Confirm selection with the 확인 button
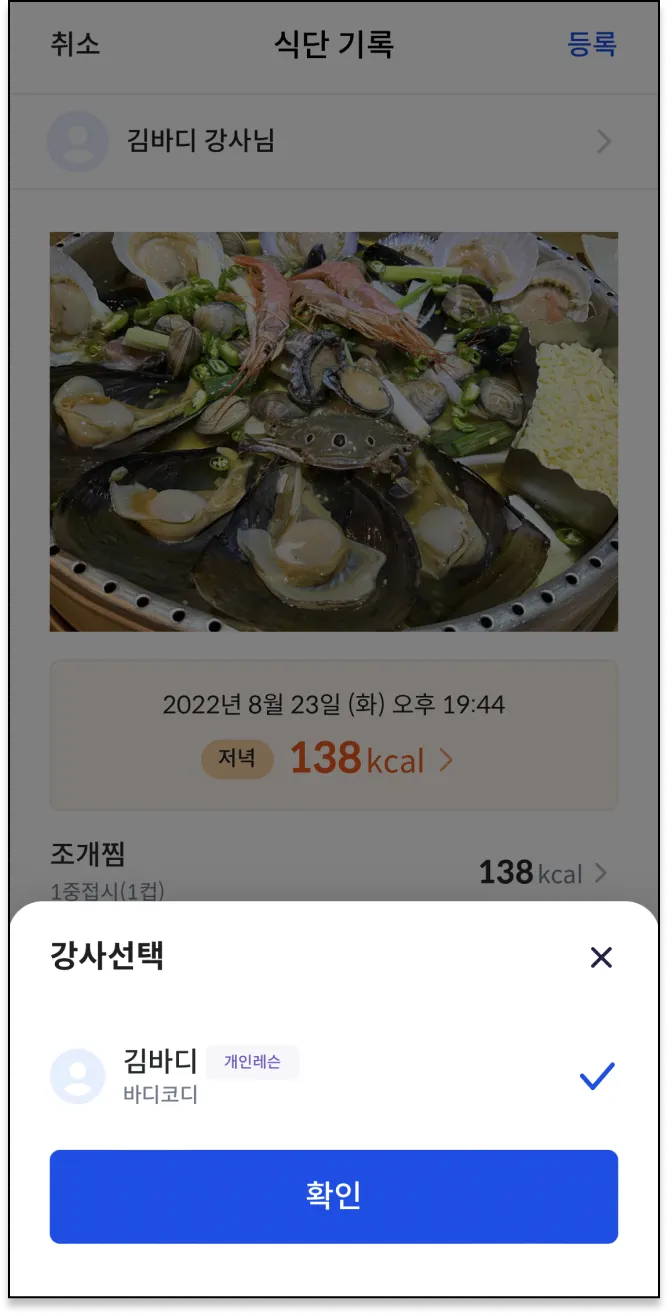 334,1196
